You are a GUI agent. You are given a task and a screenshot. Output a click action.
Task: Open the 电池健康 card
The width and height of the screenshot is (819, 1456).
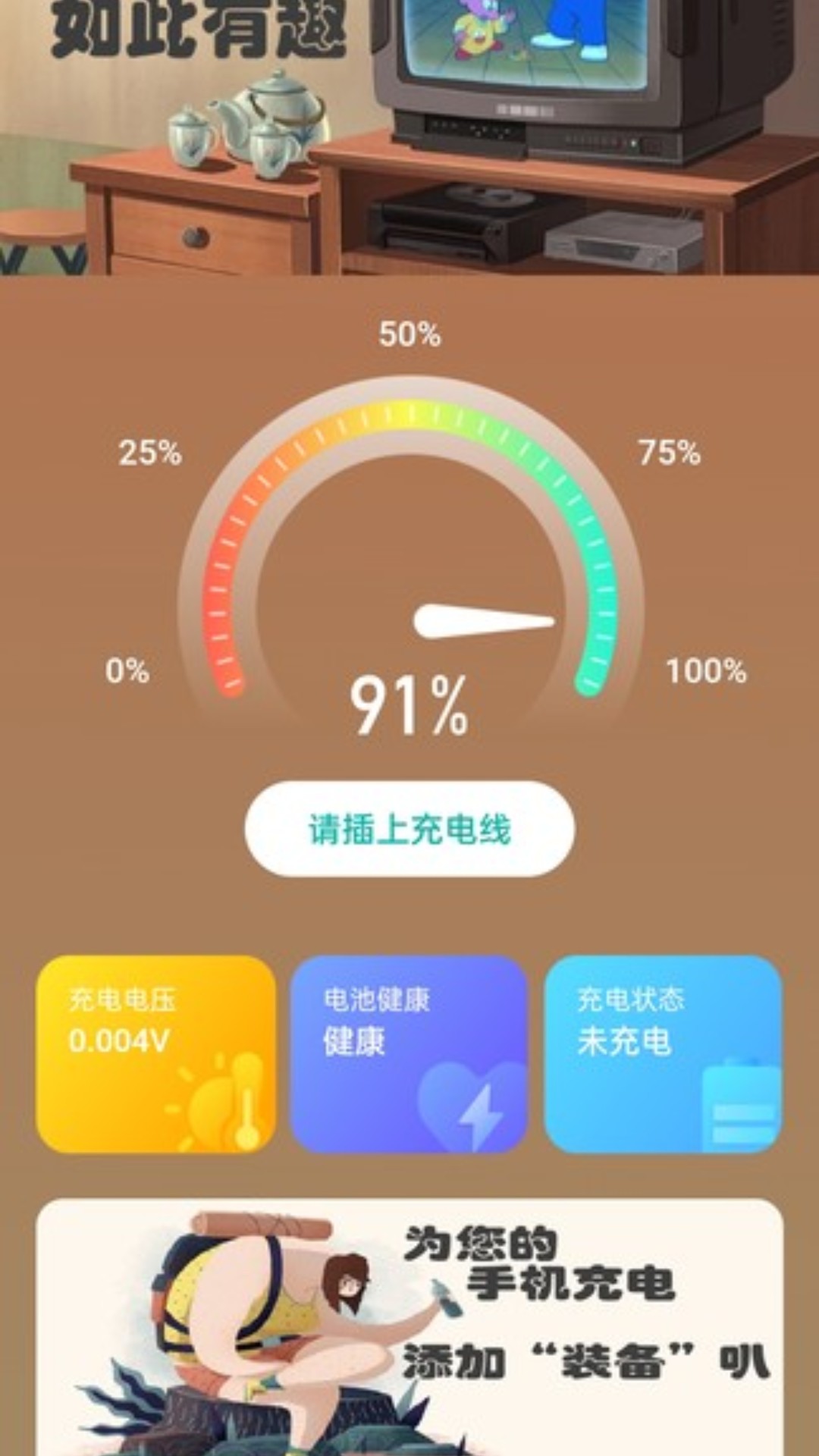pos(409,1054)
